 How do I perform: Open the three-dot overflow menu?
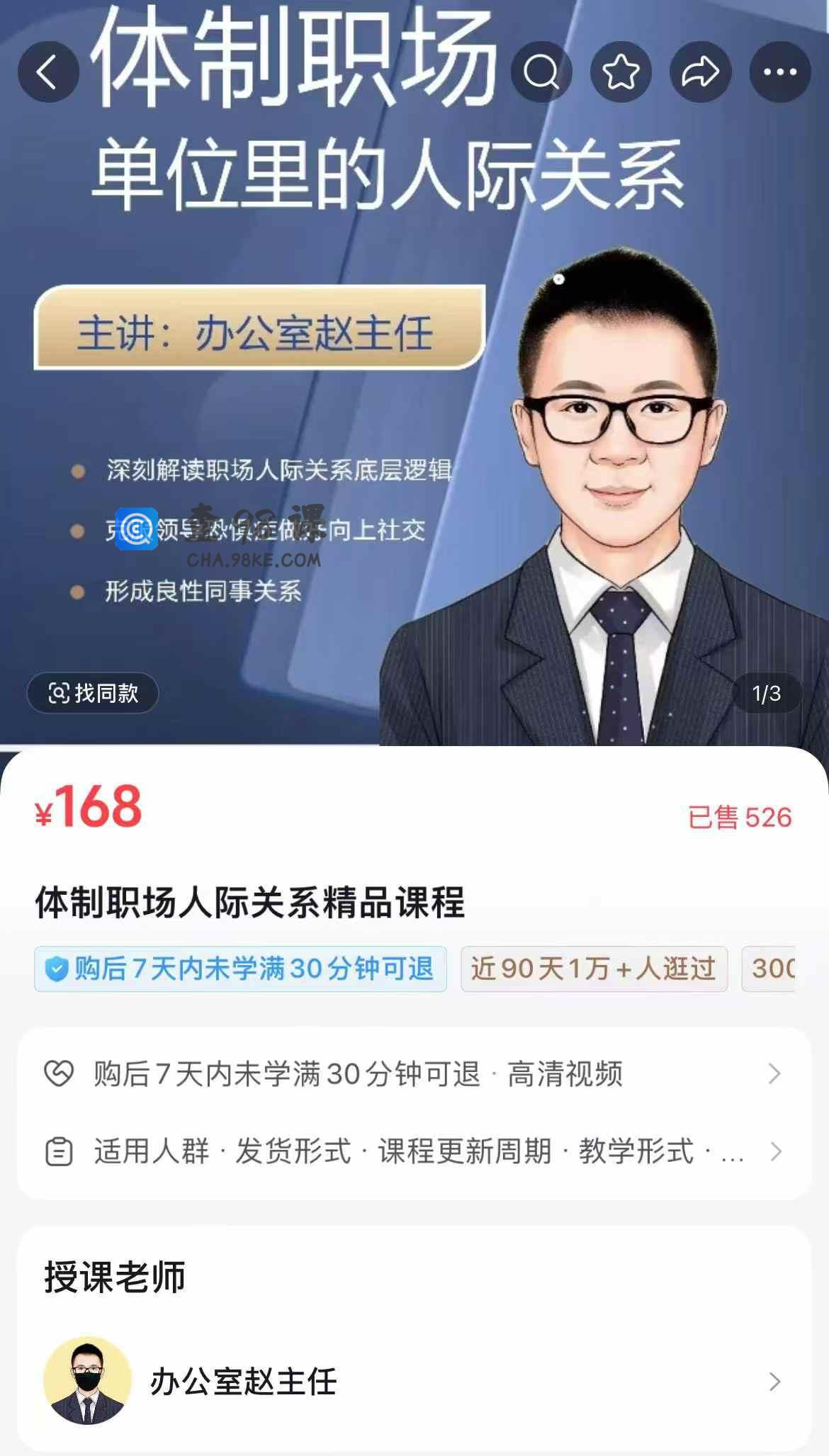click(x=780, y=72)
